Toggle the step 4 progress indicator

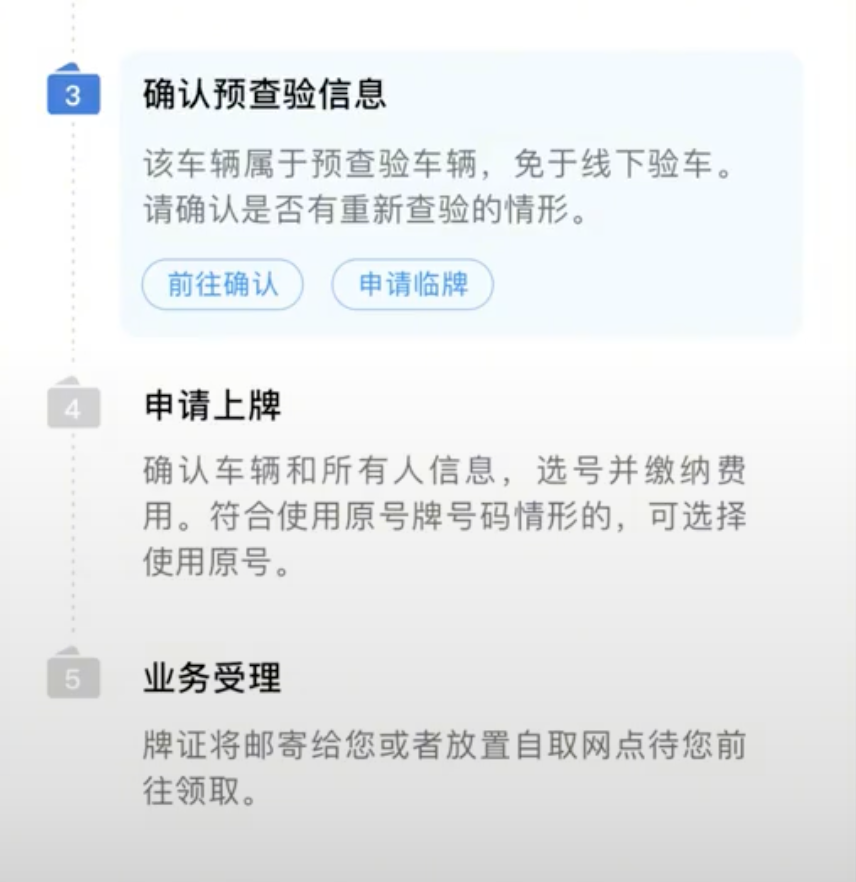click(72, 407)
